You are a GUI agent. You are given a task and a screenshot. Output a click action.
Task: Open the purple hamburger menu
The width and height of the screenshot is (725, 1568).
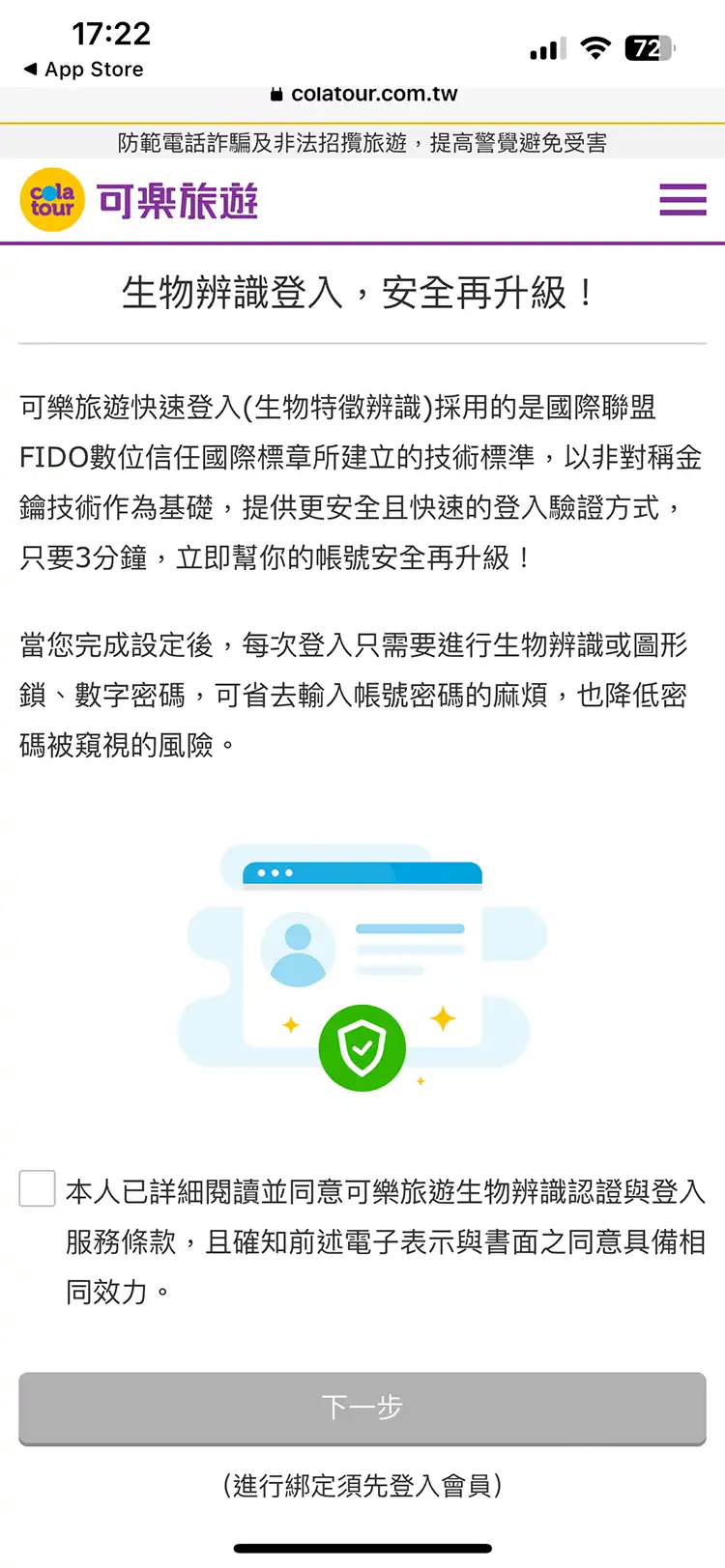click(x=682, y=200)
